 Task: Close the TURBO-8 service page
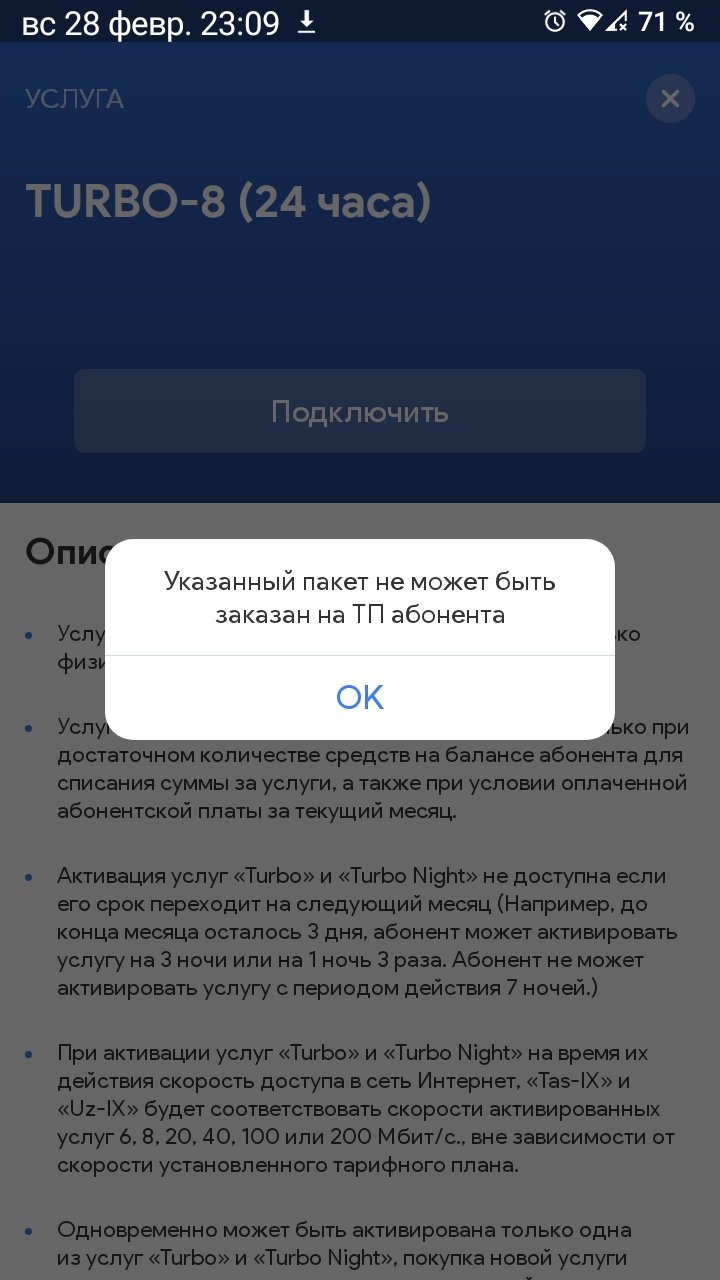[670, 99]
